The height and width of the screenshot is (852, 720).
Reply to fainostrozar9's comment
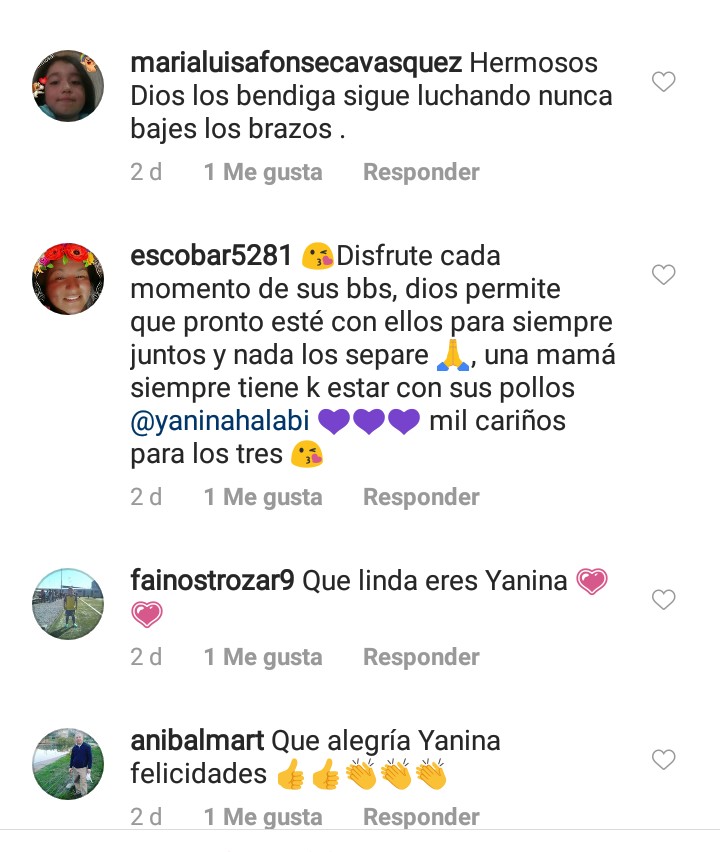point(421,657)
